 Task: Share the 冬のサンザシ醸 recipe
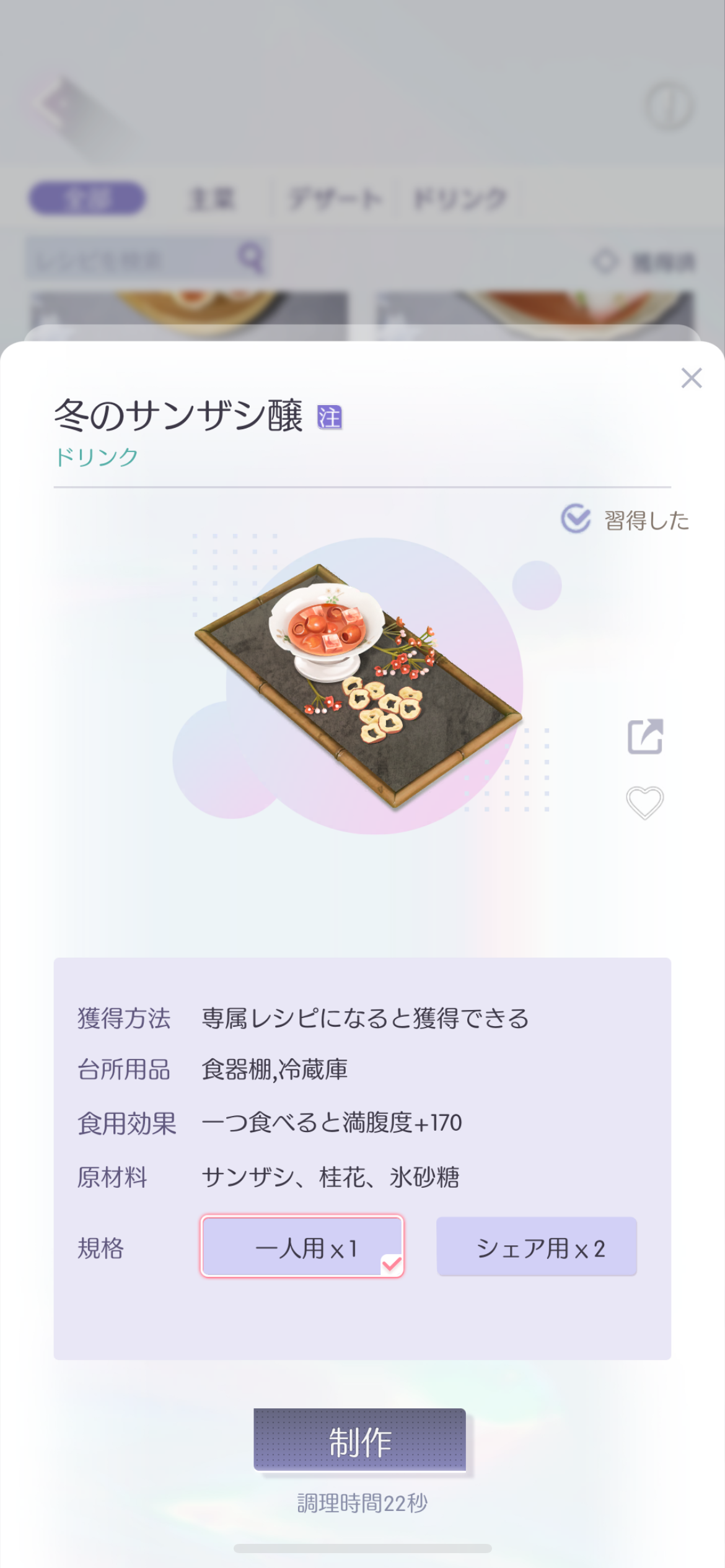(x=645, y=736)
